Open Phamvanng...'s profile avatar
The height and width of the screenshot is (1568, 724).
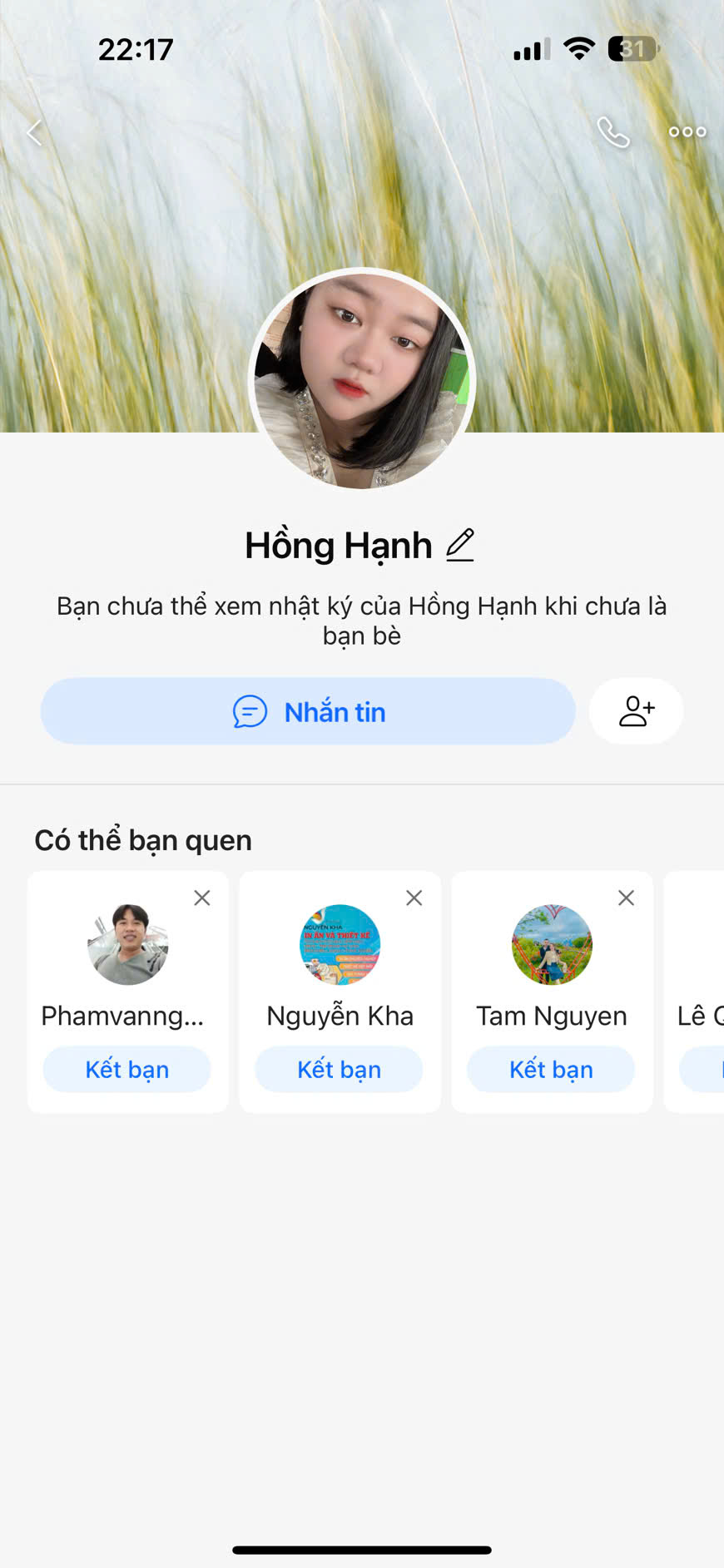pos(128,945)
